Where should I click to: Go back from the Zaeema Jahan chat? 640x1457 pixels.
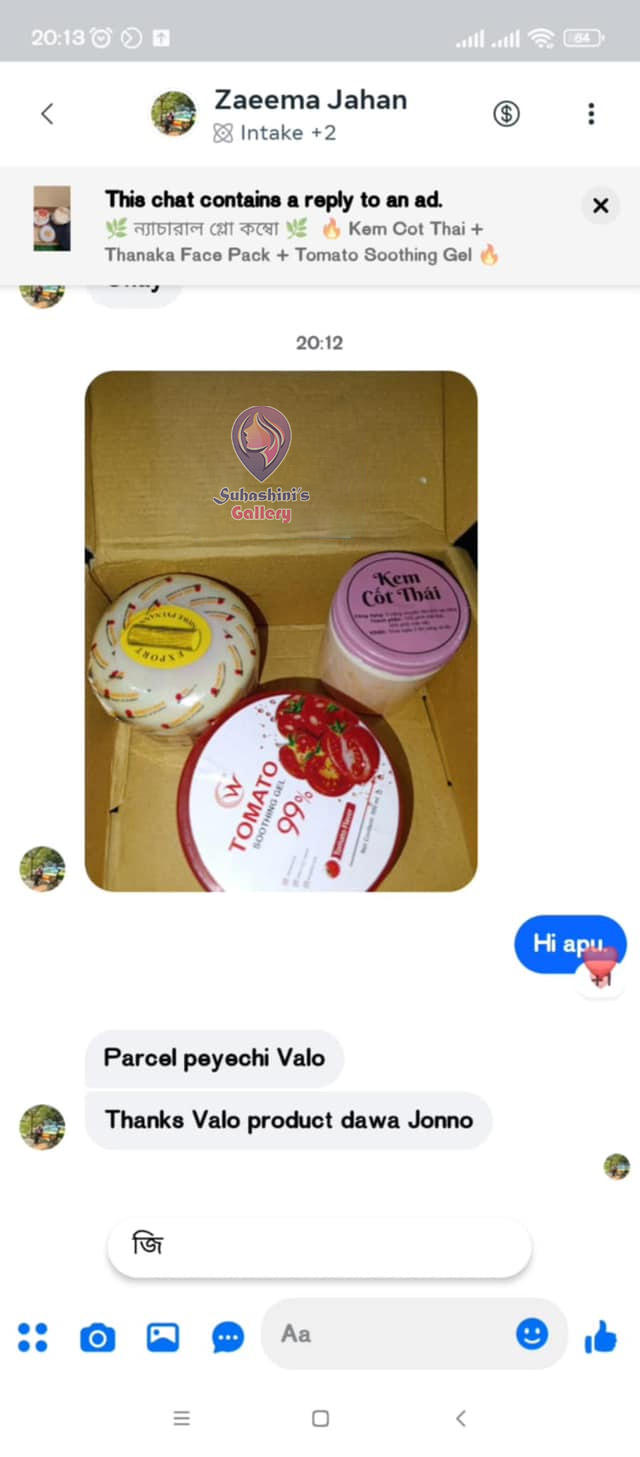click(47, 114)
